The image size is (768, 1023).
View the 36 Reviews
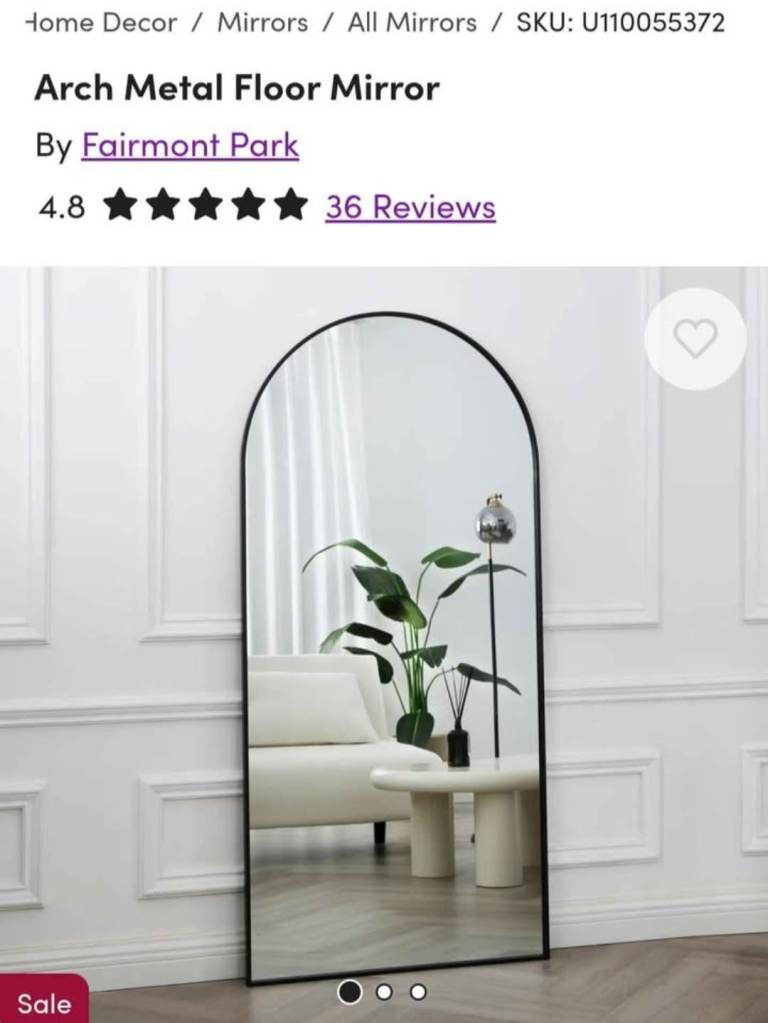point(410,207)
